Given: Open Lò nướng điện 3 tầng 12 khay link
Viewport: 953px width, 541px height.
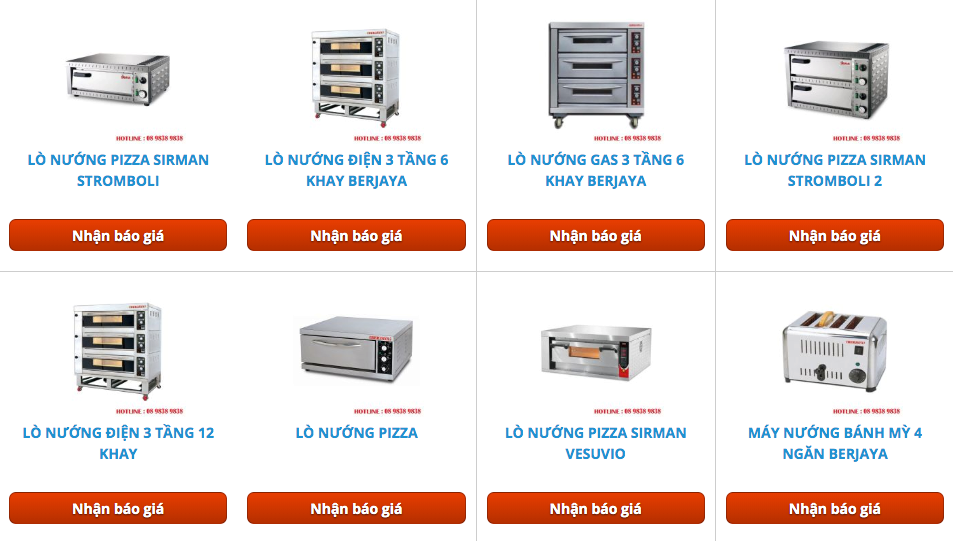Looking at the screenshot, I should coord(118,443).
